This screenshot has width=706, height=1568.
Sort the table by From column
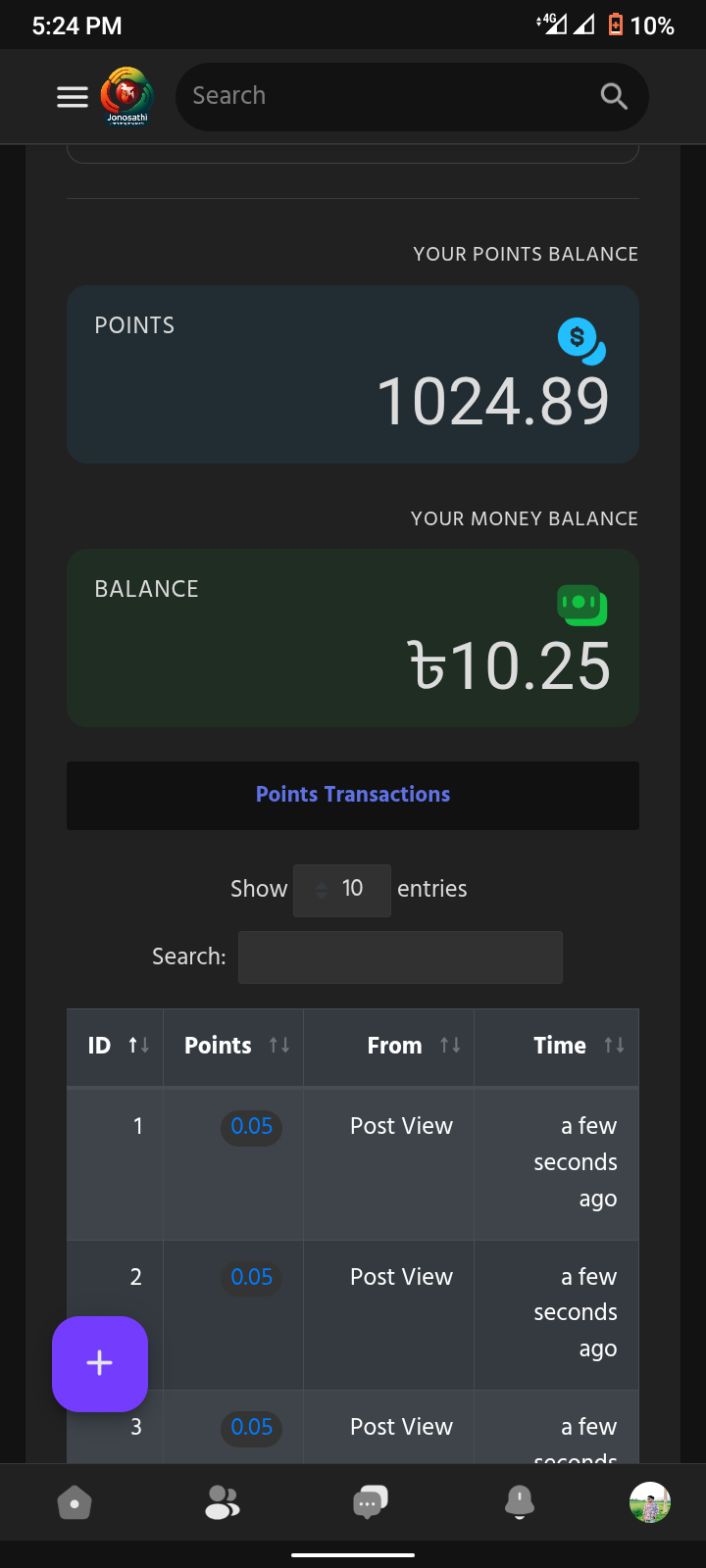point(389,1047)
